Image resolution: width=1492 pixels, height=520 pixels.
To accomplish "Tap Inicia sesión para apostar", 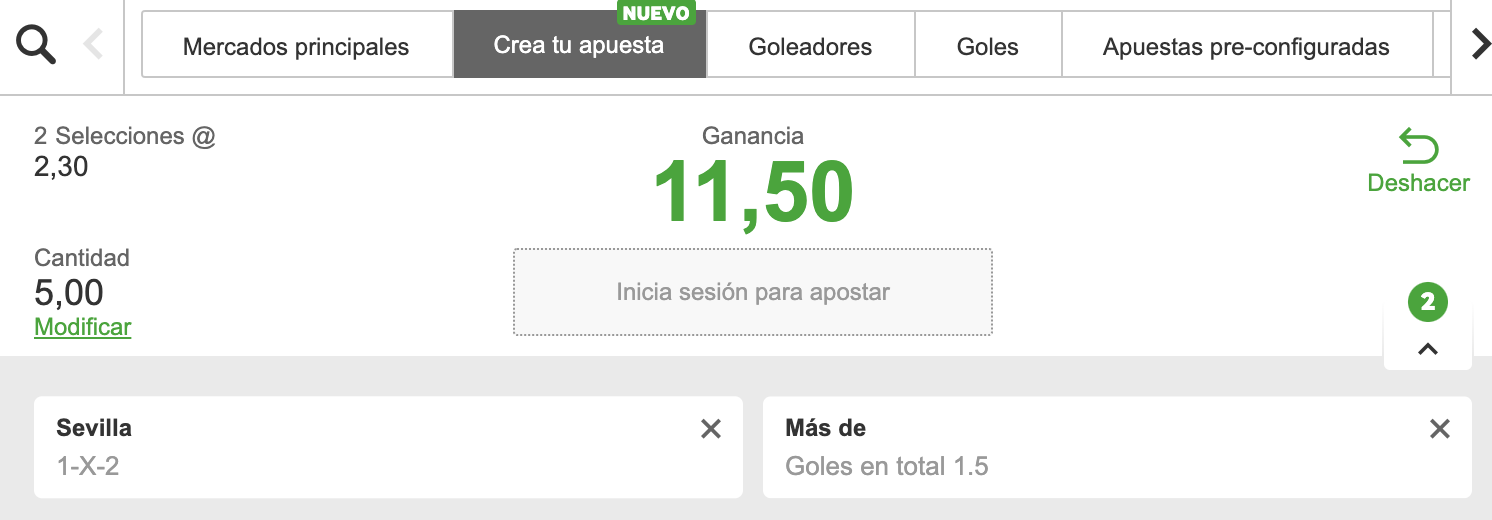I will (753, 292).
